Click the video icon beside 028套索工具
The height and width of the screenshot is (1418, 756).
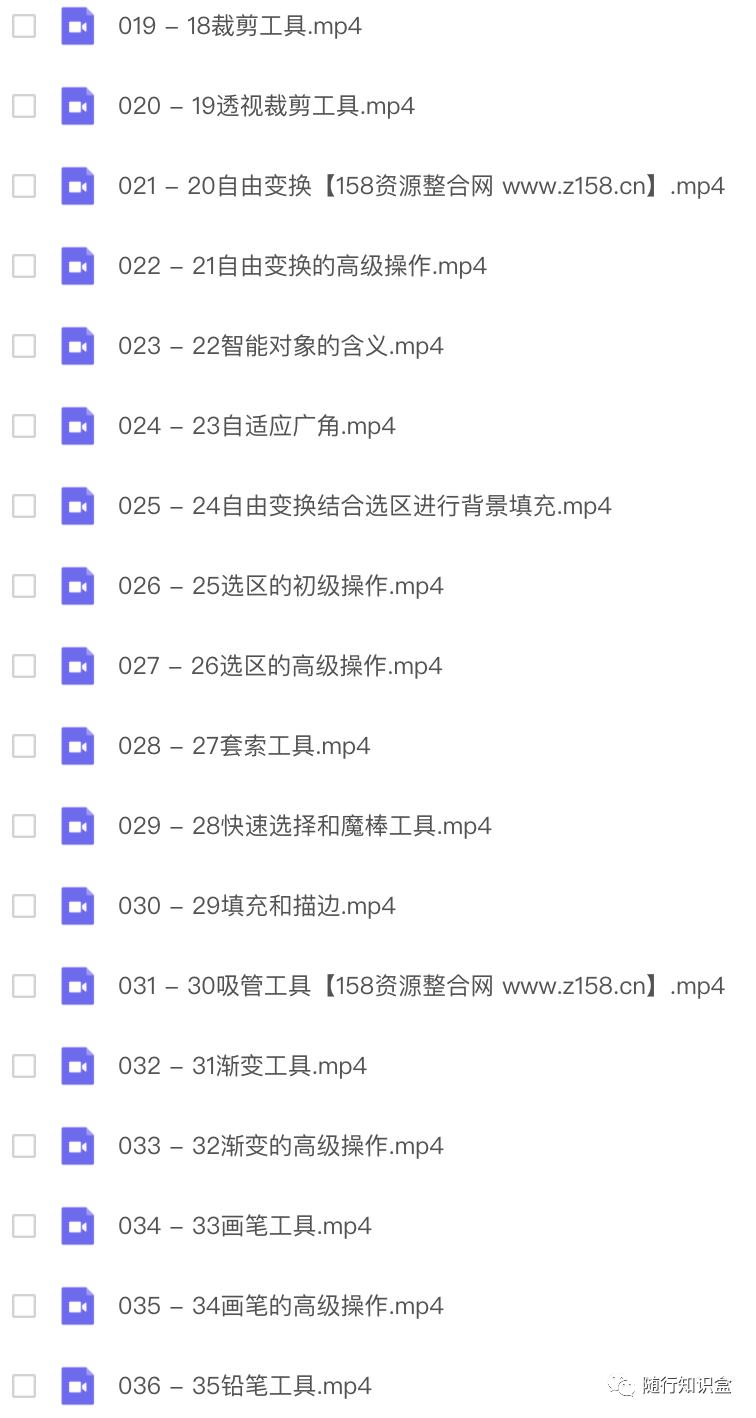pos(77,746)
